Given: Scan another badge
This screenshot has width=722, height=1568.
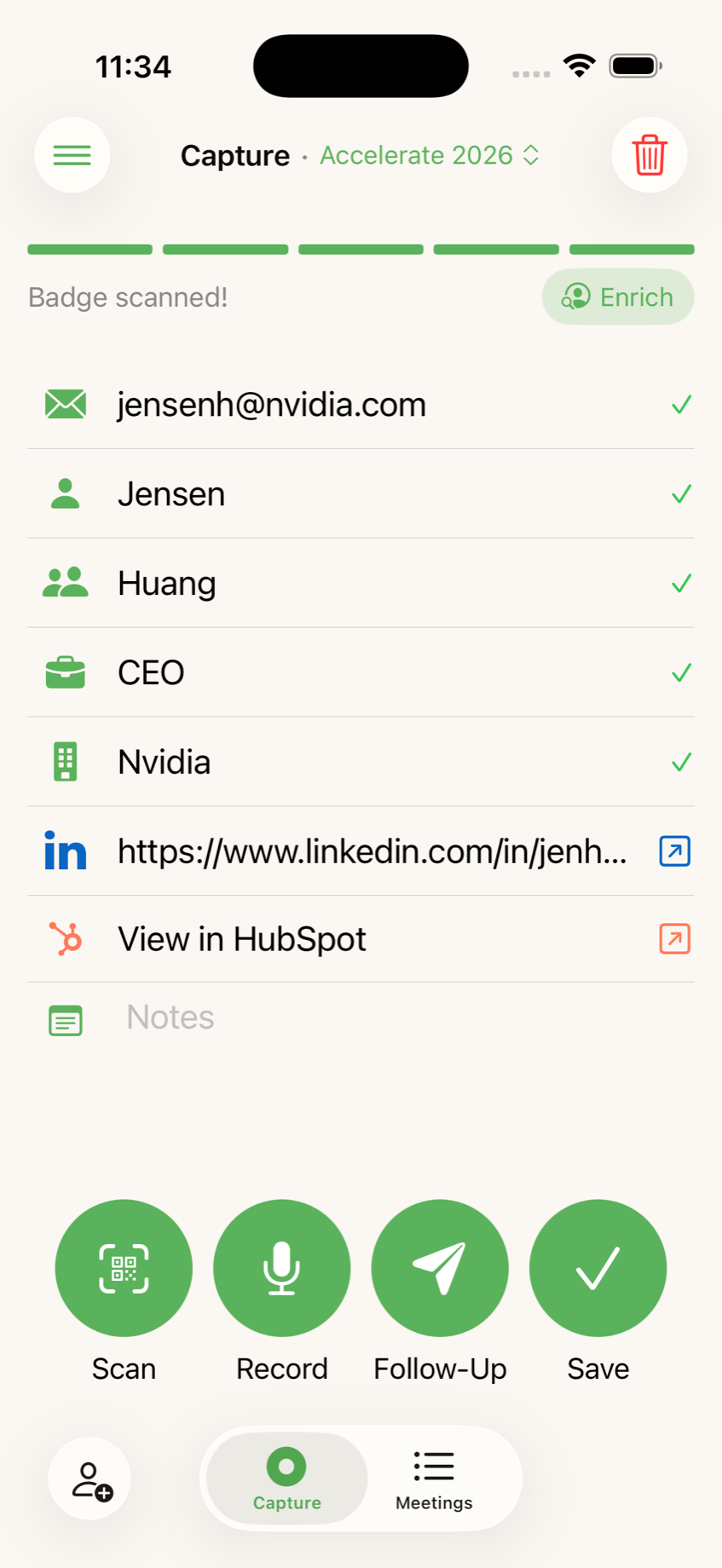Looking at the screenshot, I should pos(124,1268).
